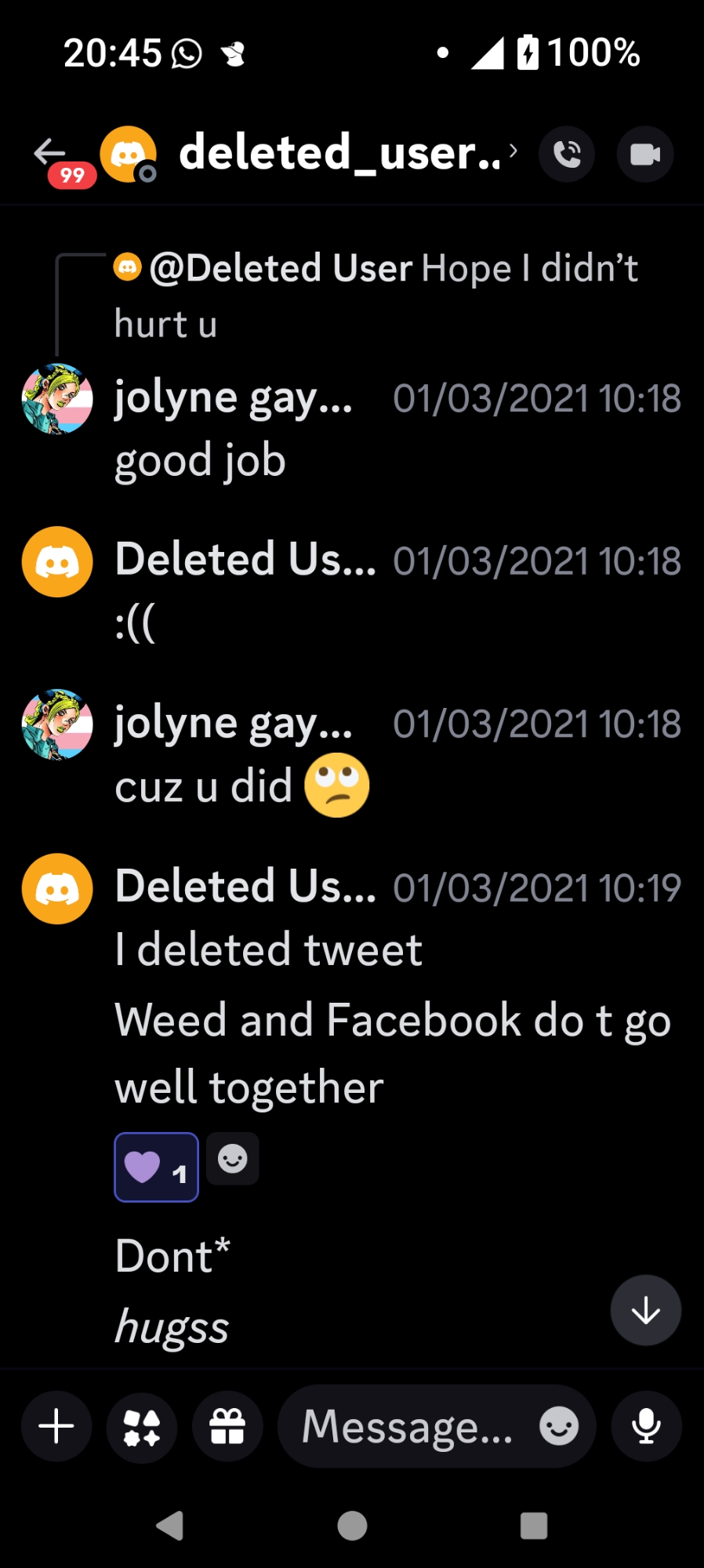704x1568 pixels.
Task: Jump to latest messages with down arrow
Action: point(646,1310)
